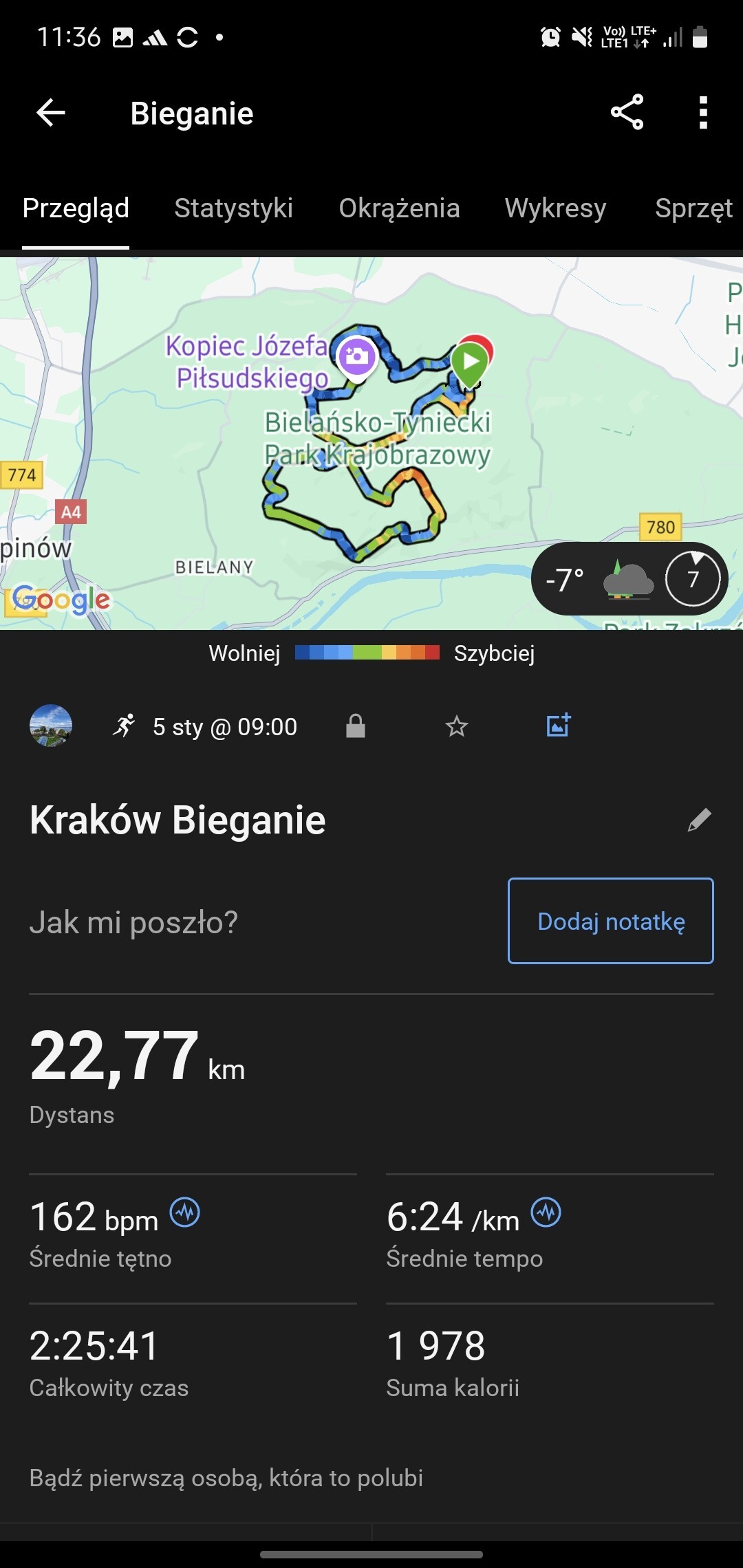The image size is (743, 1568).
Task: Share this running activity
Action: 627,112
